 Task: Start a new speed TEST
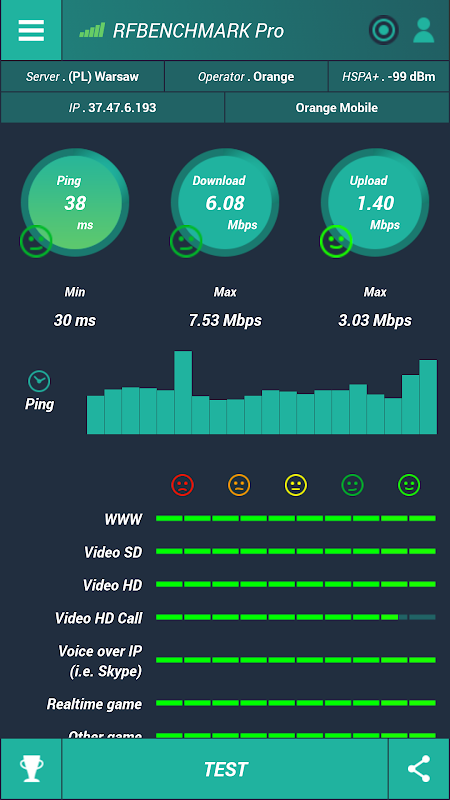pos(225,769)
